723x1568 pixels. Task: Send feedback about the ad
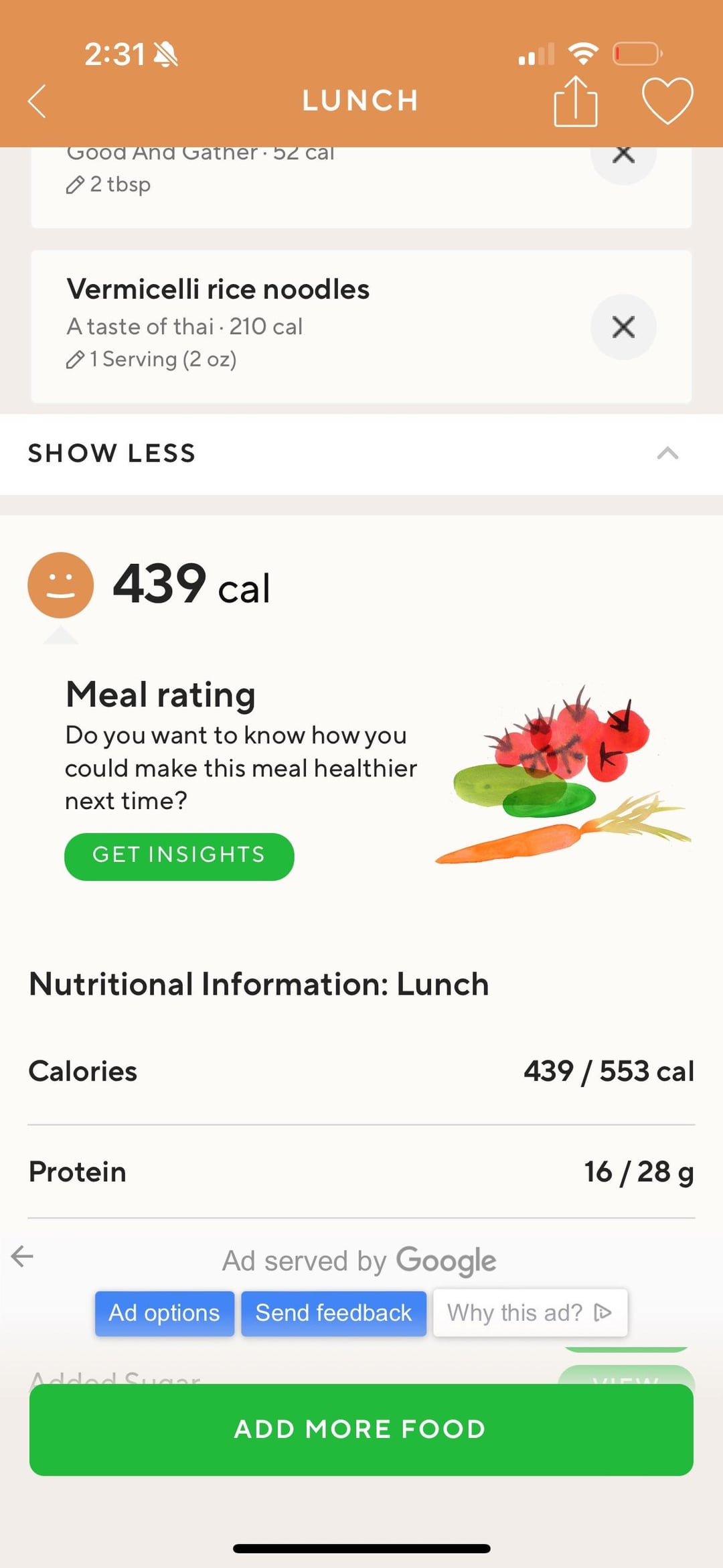point(333,1313)
